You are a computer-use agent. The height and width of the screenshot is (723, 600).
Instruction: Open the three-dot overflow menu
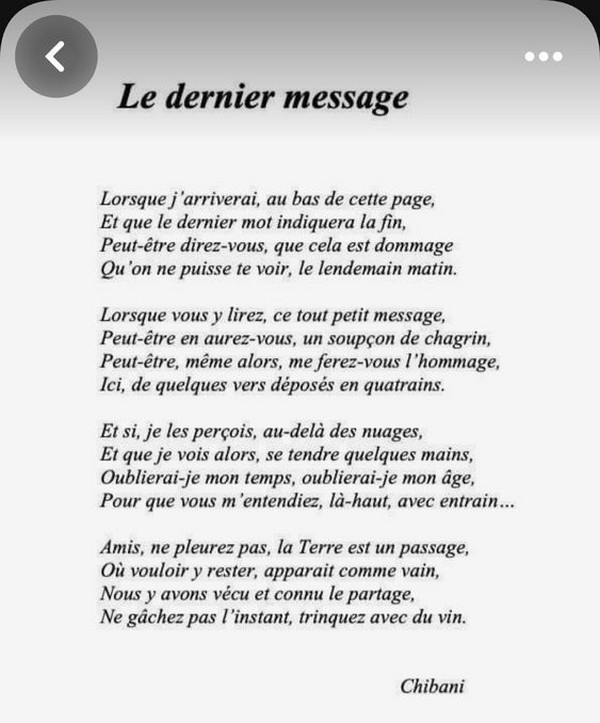[544, 57]
